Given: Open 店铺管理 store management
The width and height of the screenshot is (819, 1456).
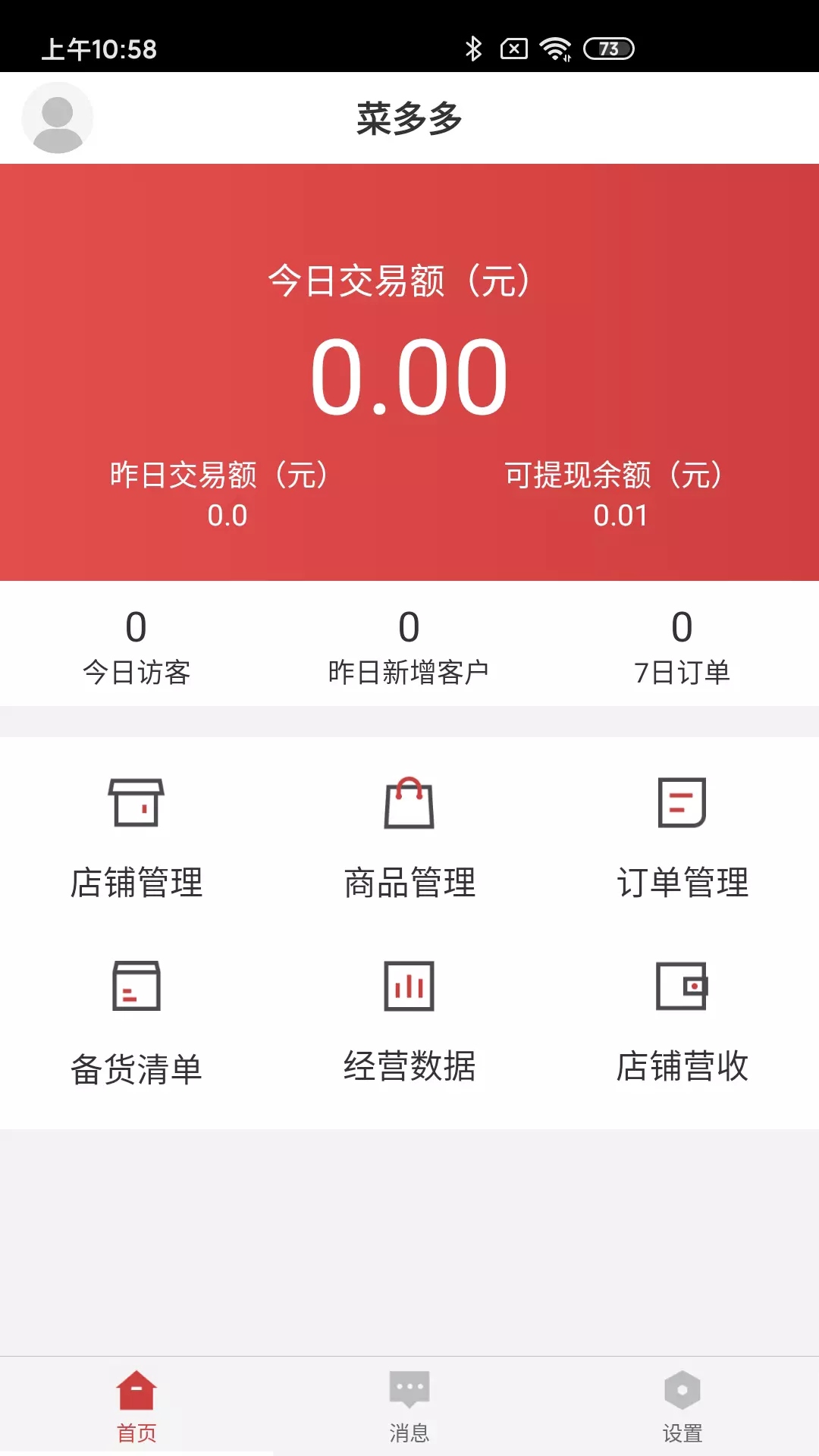Looking at the screenshot, I should [x=136, y=839].
